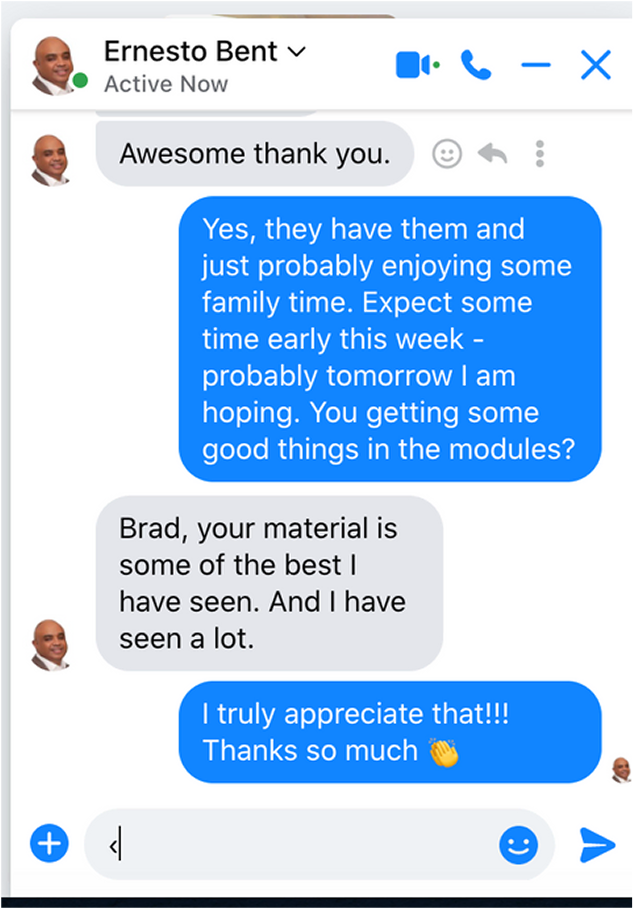Expand the Ernesto Bent name dropdown

coord(296,51)
